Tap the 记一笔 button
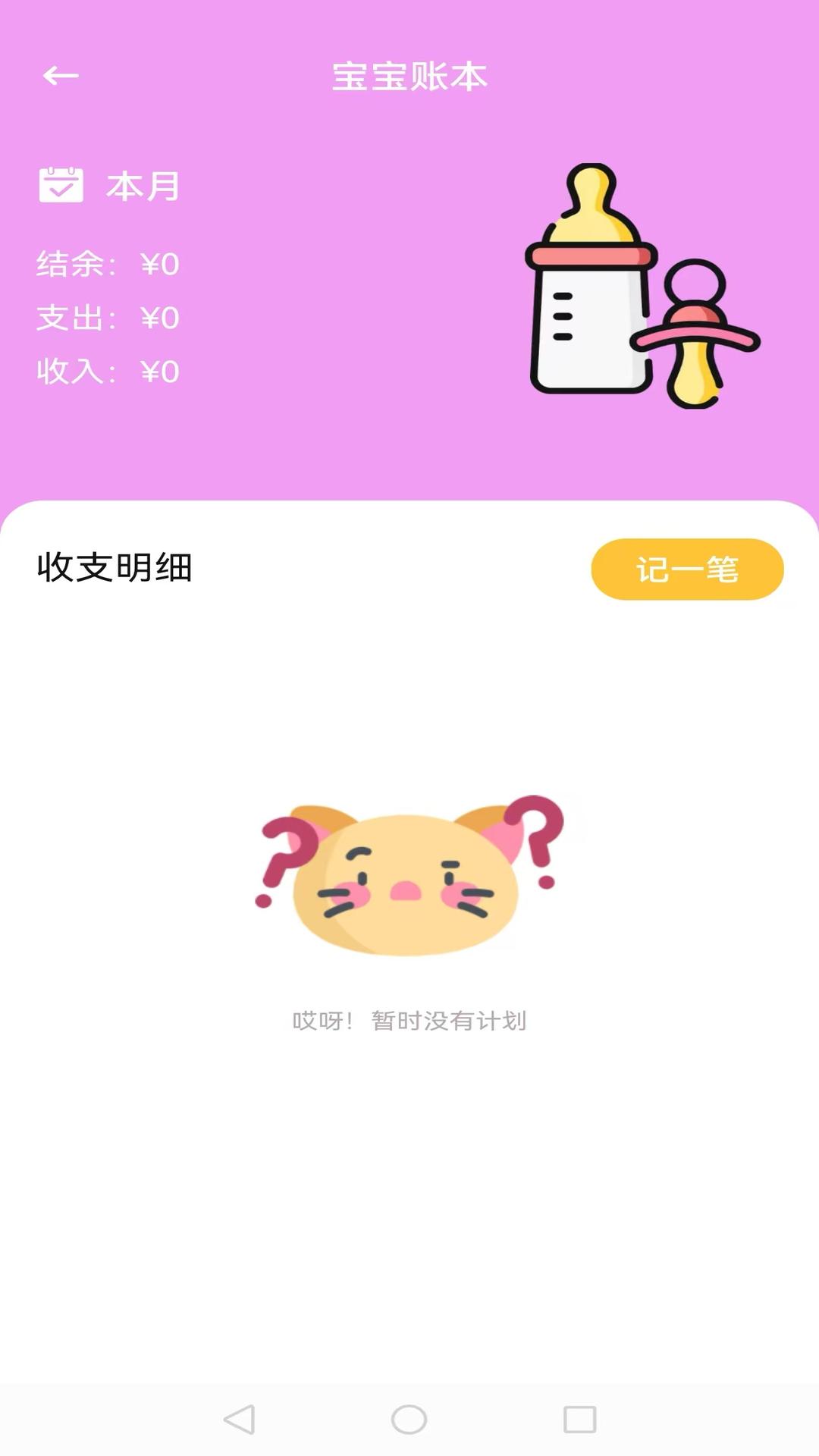This screenshot has height=1456, width=819. 687,570
